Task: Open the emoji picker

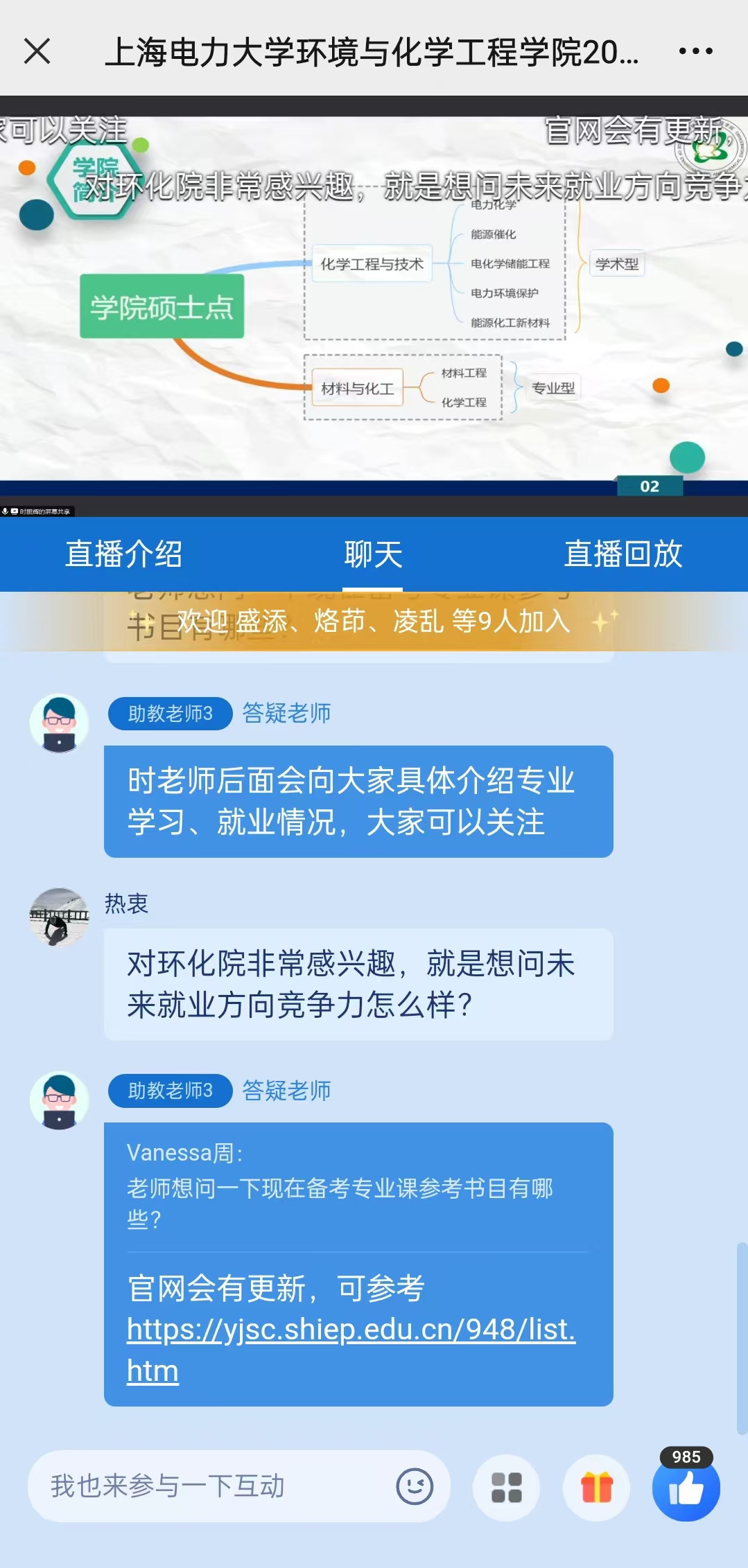Action: click(x=415, y=1486)
